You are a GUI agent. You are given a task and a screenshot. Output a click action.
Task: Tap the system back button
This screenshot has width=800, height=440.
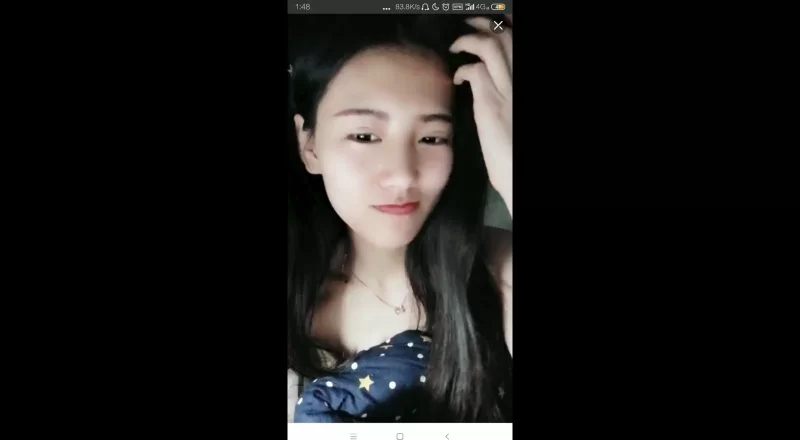click(x=447, y=436)
